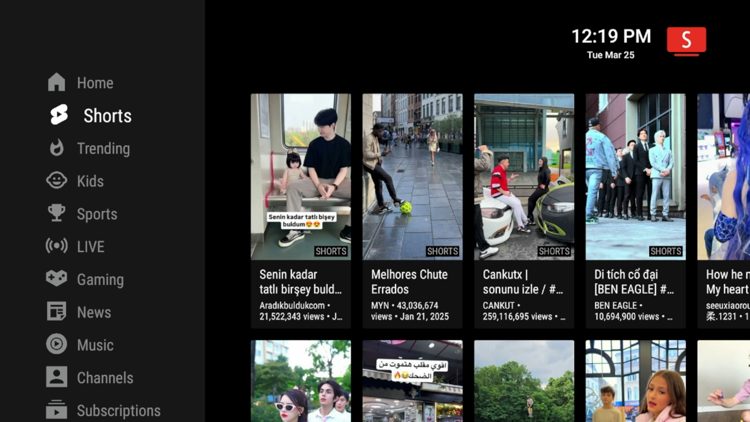This screenshot has height=422, width=750.
Task: Open the Home section
Action: pyautogui.click(x=94, y=83)
